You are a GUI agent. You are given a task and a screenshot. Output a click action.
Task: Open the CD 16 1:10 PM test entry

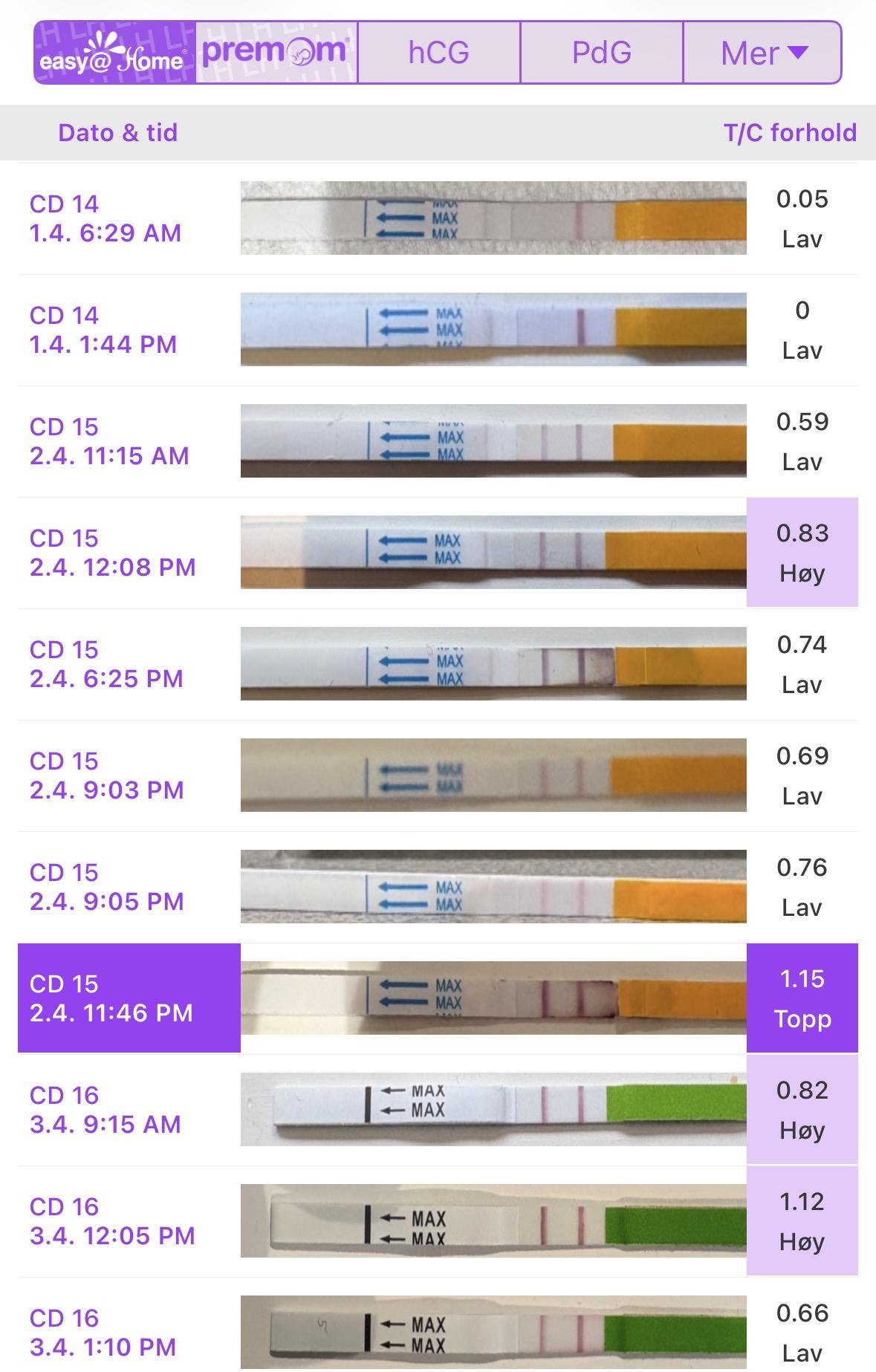pyautogui.click(x=103, y=1333)
